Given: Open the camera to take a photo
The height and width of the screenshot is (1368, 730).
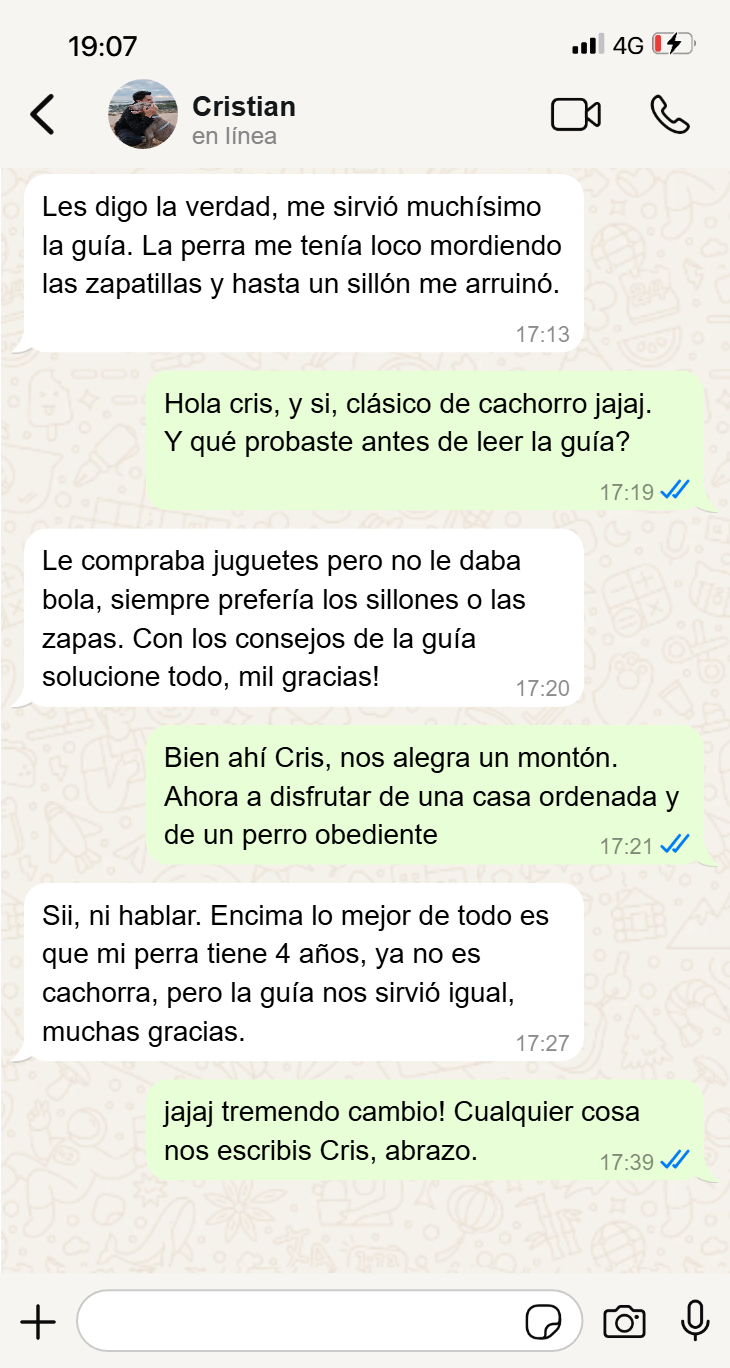Looking at the screenshot, I should click(x=624, y=1322).
